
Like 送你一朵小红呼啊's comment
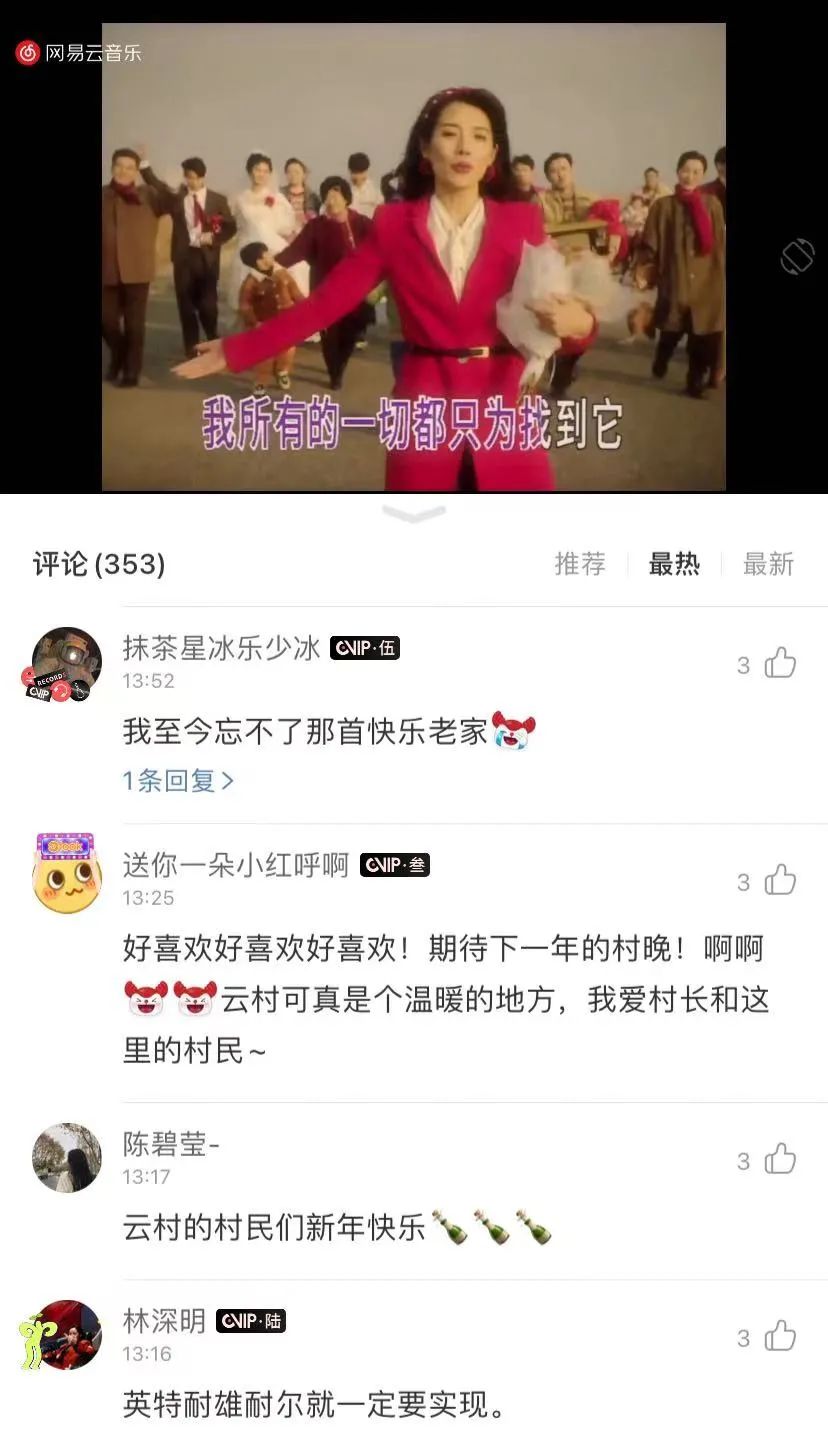[780, 881]
